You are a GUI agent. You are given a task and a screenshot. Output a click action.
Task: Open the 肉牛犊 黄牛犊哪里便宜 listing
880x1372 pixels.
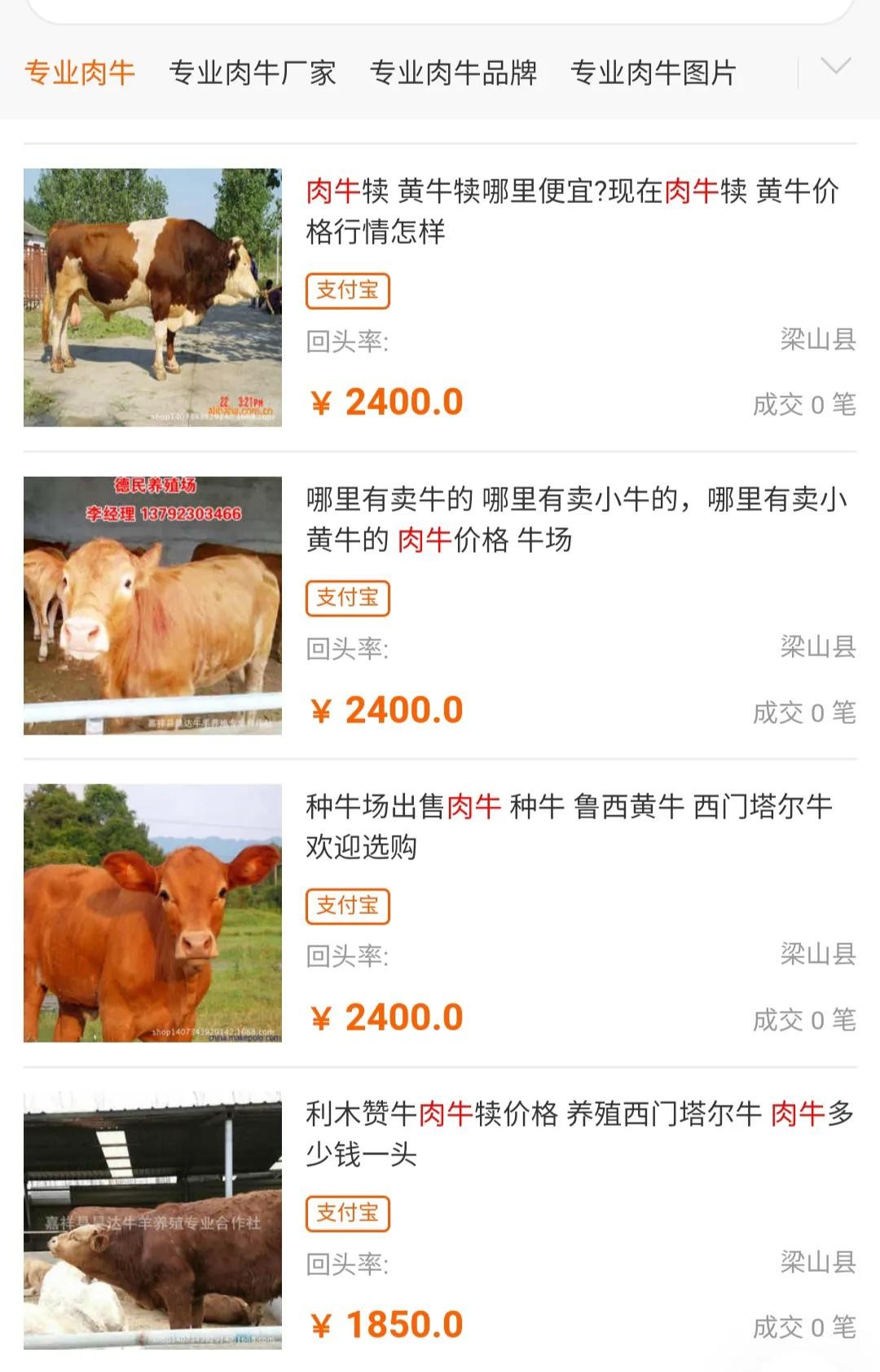(x=572, y=211)
